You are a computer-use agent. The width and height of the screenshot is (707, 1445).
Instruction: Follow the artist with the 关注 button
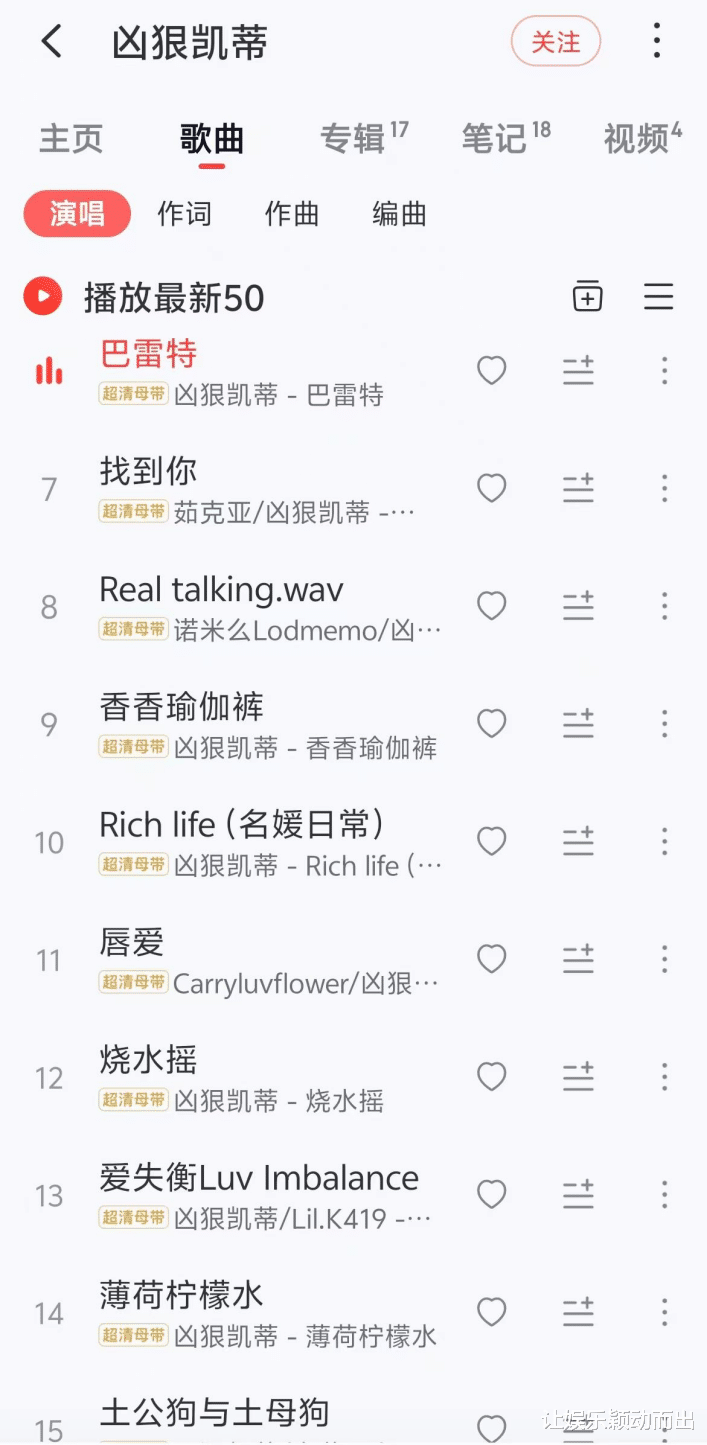point(555,42)
